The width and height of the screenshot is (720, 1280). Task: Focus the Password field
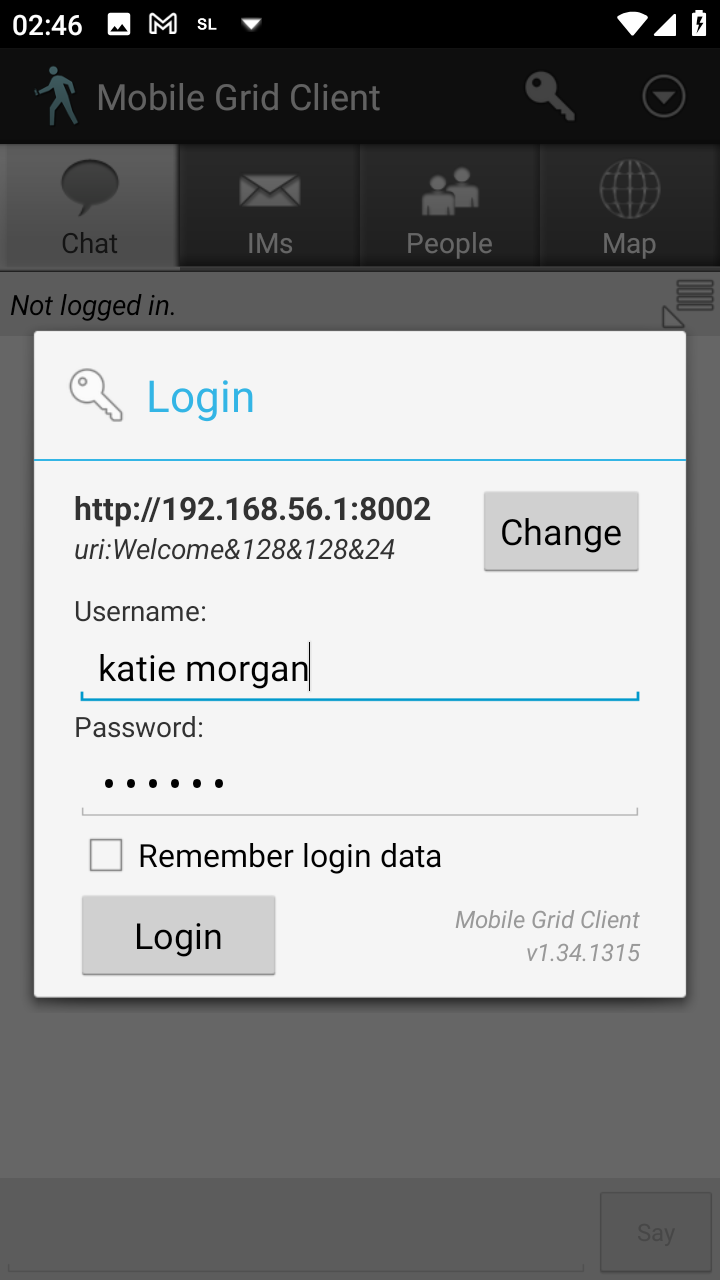[359, 784]
